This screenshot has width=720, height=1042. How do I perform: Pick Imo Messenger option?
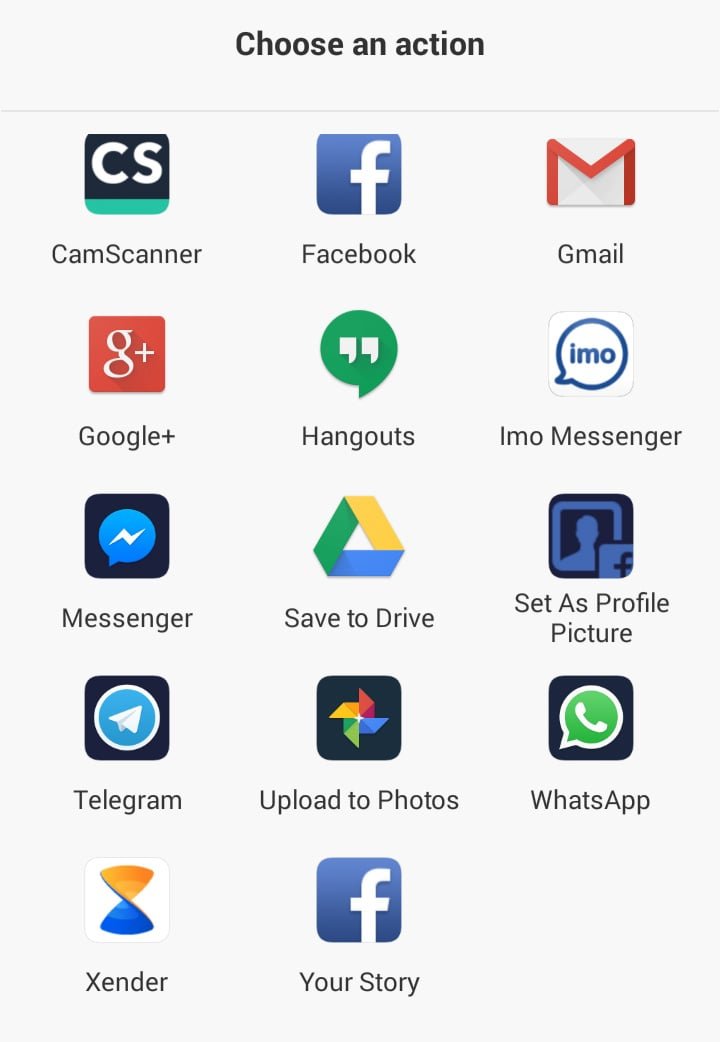click(590, 355)
